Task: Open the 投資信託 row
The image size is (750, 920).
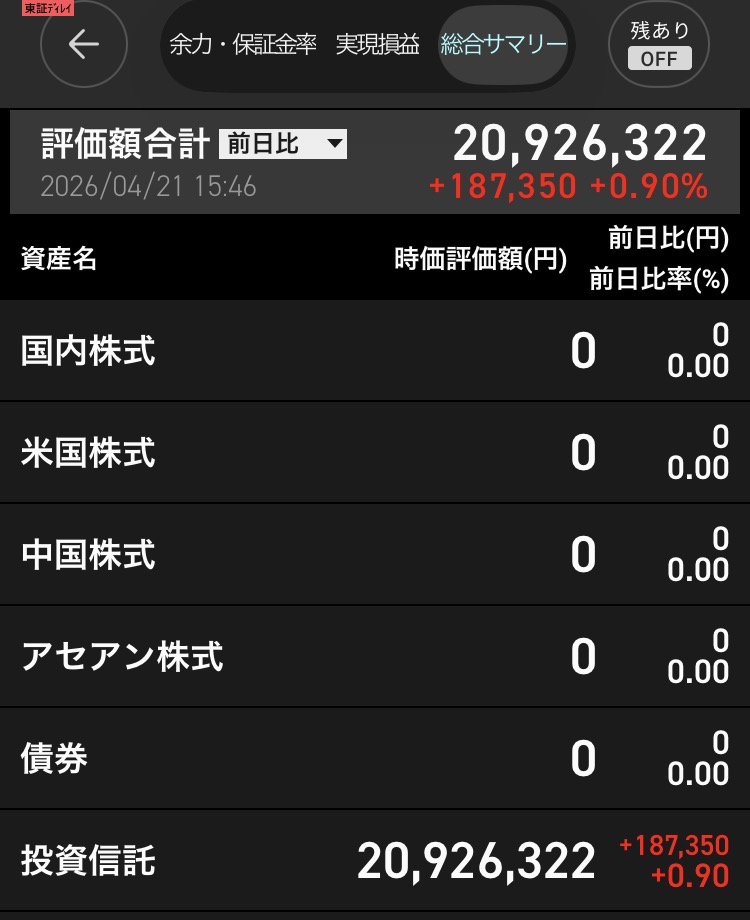Action: point(375,861)
